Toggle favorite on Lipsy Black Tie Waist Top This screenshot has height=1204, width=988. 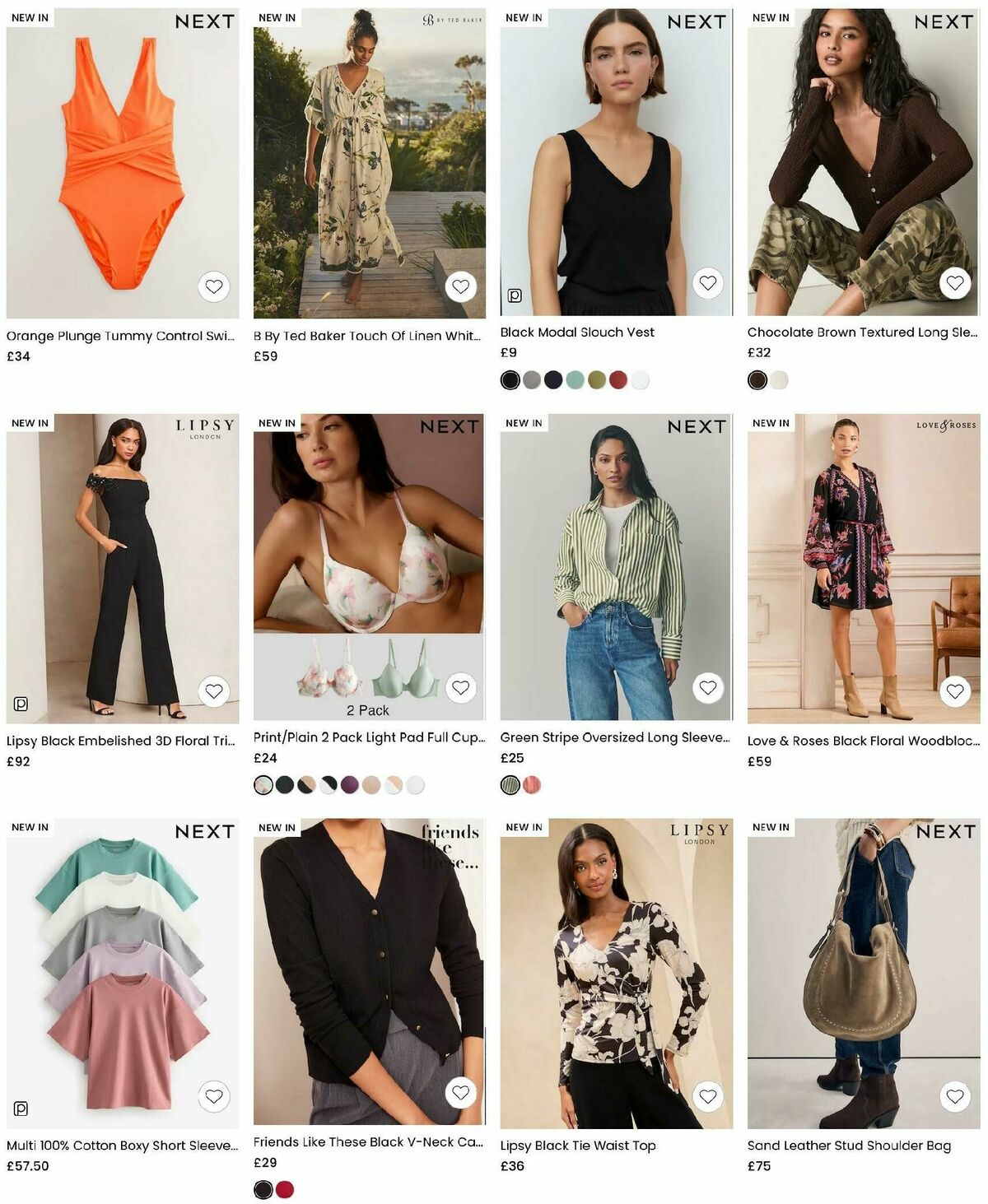click(x=709, y=1095)
